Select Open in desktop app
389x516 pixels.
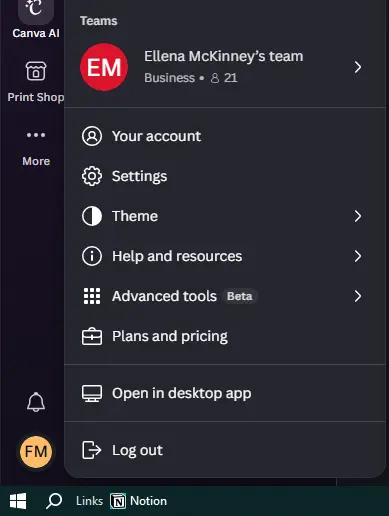(x=225, y=393)
